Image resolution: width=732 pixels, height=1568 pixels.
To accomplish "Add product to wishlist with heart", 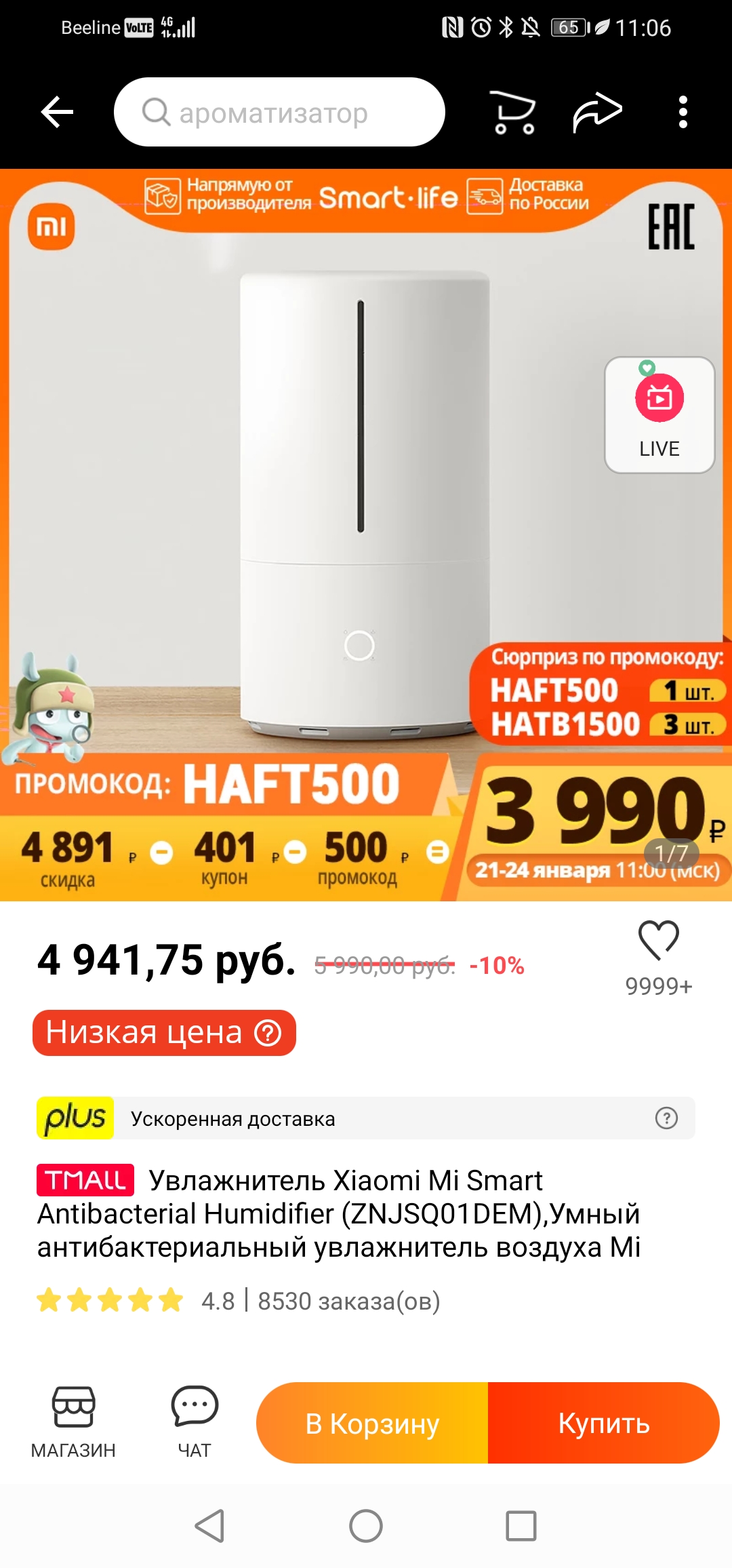I will coord(659,940).
